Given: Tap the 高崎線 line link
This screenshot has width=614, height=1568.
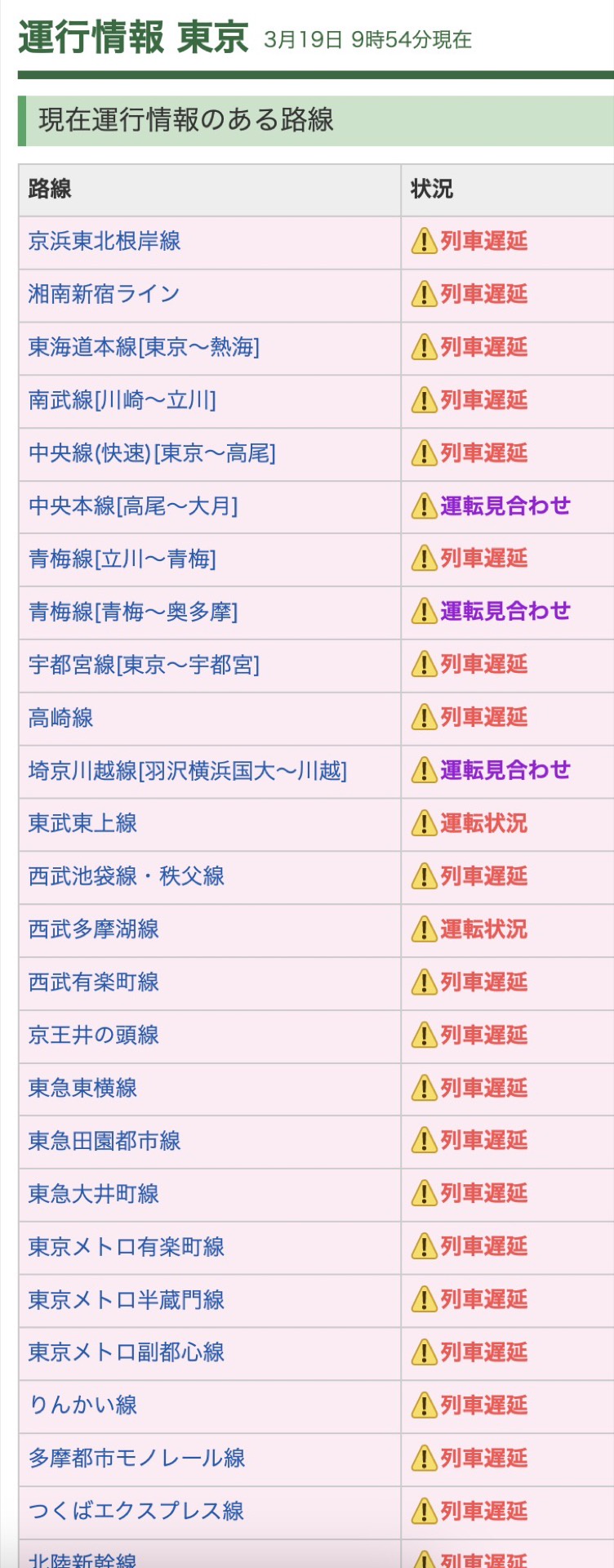Looking at the screenshot, I should (61, 718).
